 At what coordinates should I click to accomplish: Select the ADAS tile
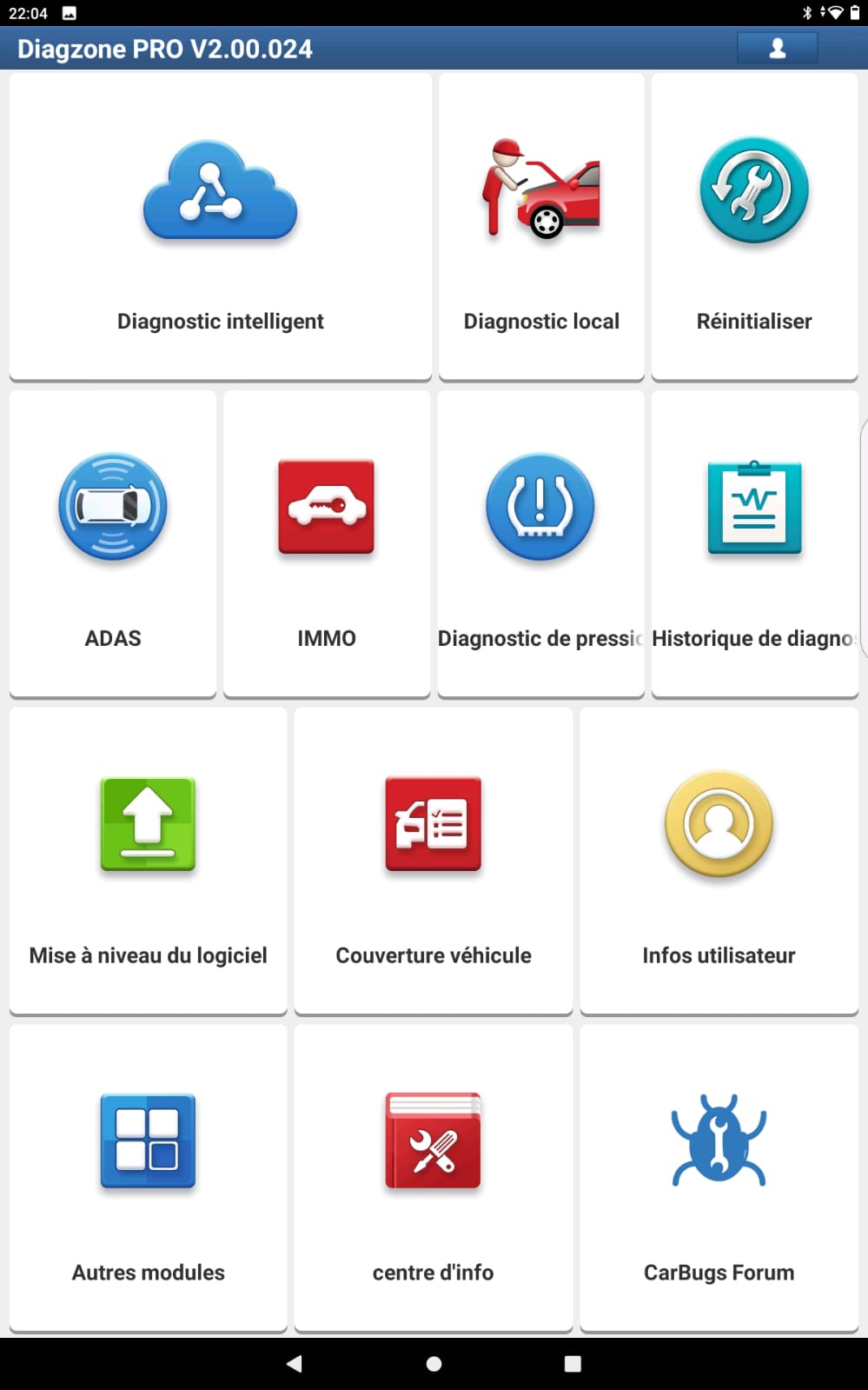(113, 543)
